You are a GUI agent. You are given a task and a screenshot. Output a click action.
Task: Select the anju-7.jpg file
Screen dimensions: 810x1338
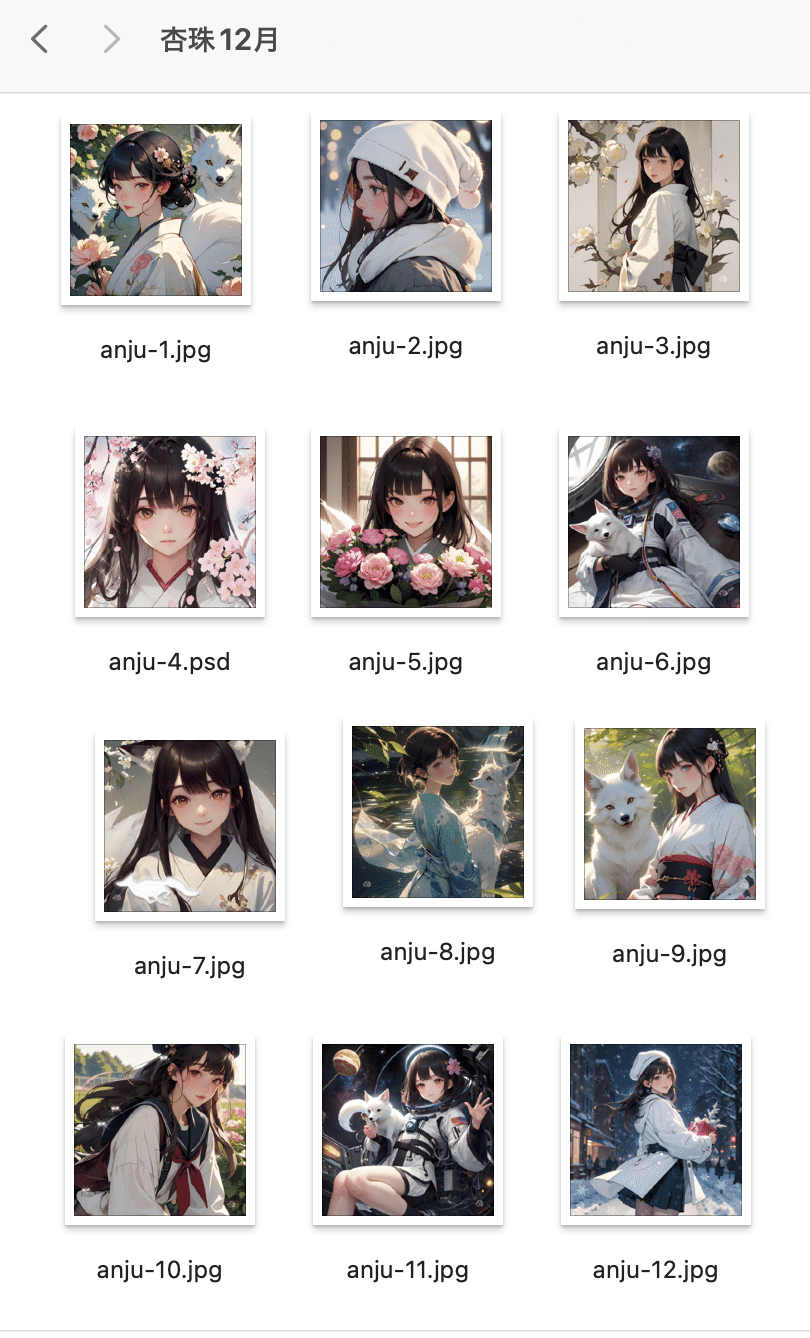pyautogui.click(x=190, y=826)
